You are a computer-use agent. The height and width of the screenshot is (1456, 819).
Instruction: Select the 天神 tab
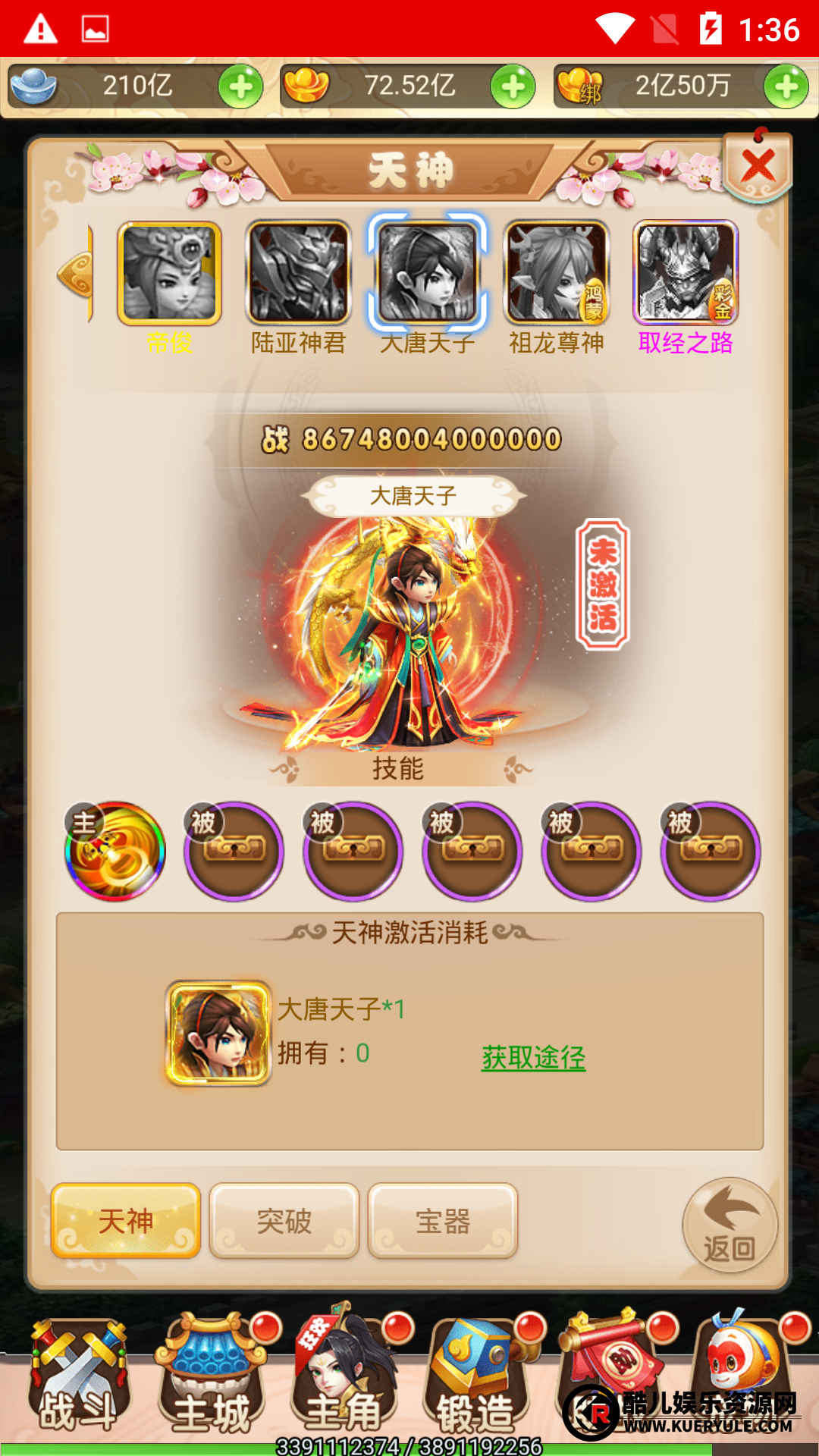pos(126,1221)
